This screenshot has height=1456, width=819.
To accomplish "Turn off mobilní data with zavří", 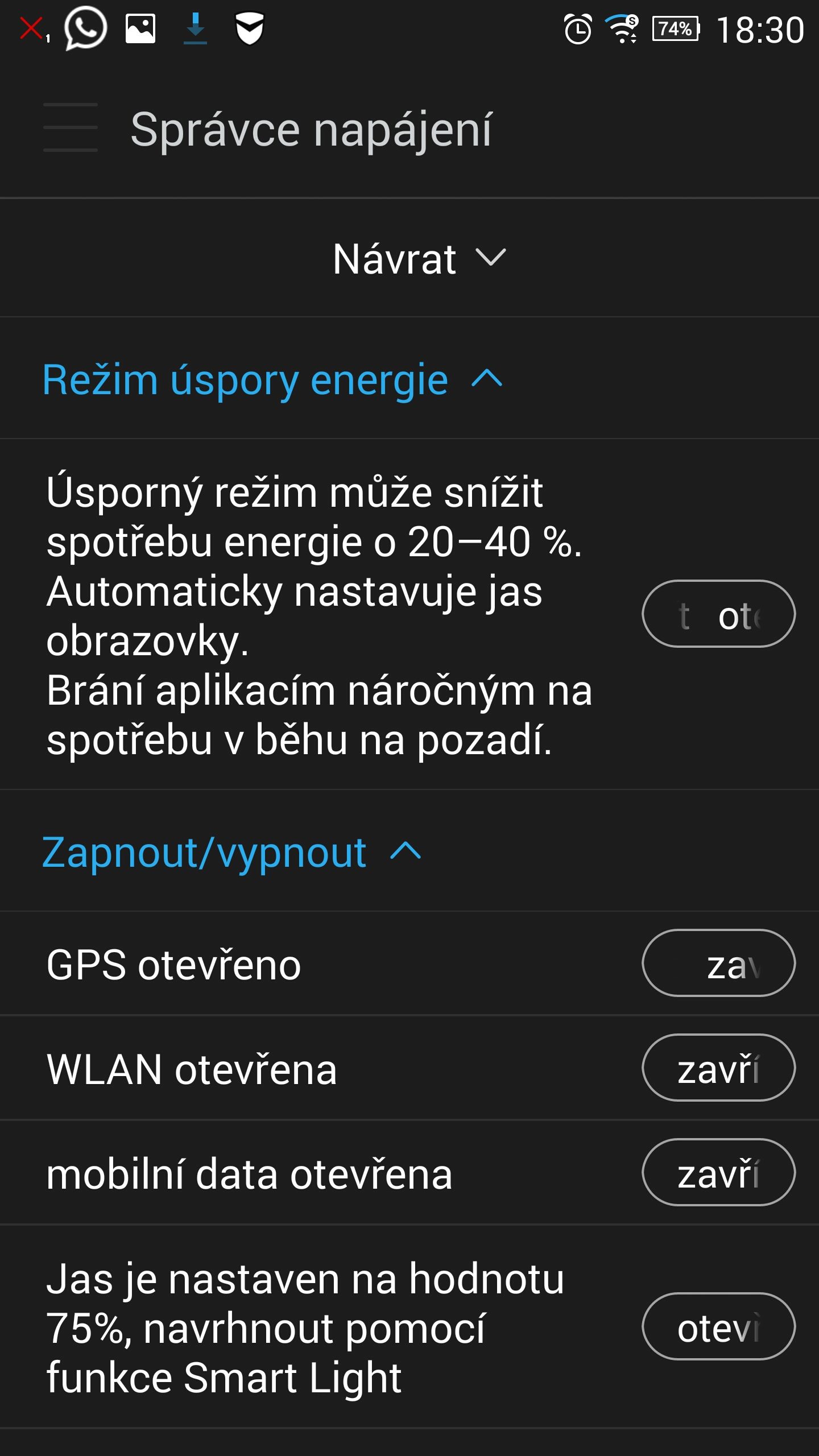I will [x=718, y=1172].
